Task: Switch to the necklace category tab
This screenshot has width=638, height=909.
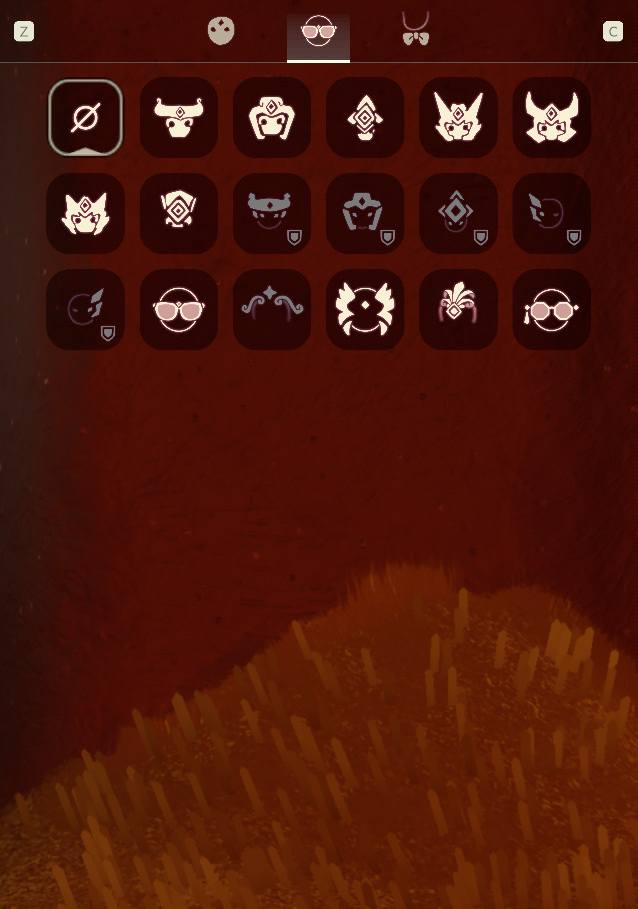Action: [415, 30]
